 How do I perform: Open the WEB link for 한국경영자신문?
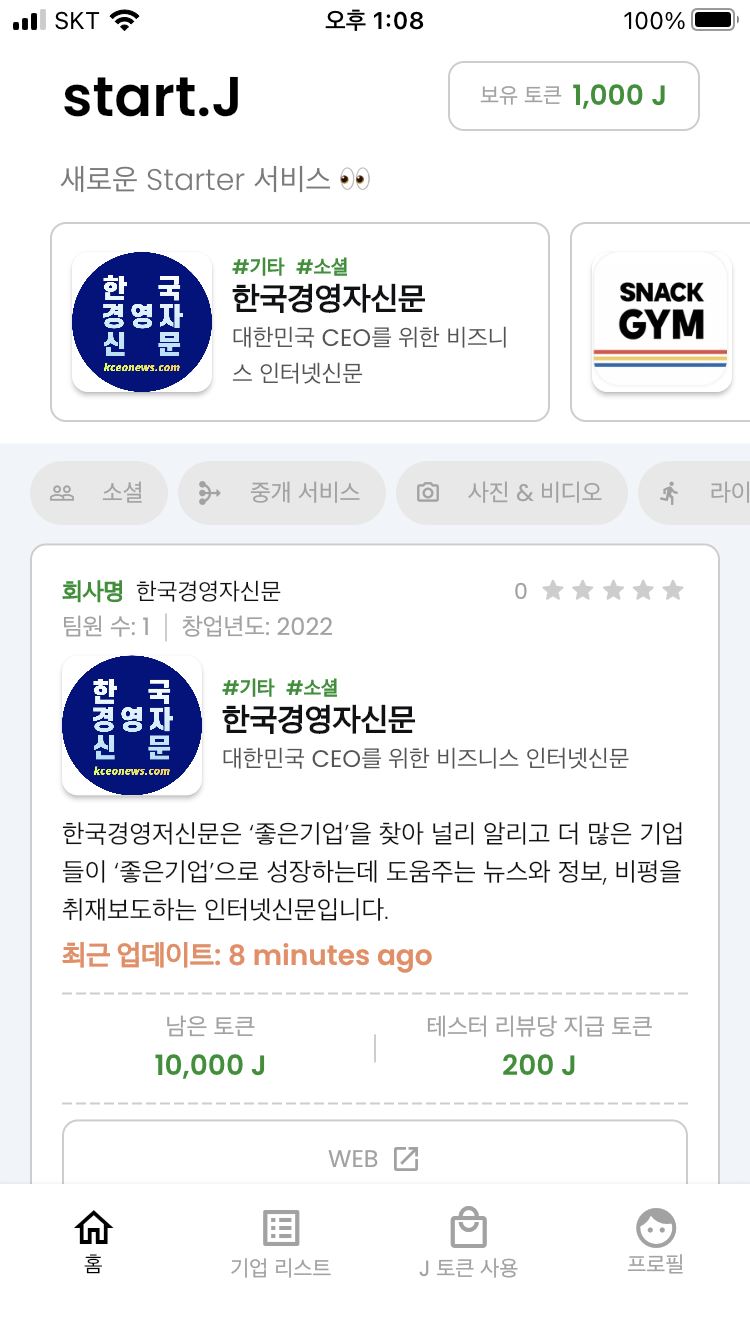374,1159
